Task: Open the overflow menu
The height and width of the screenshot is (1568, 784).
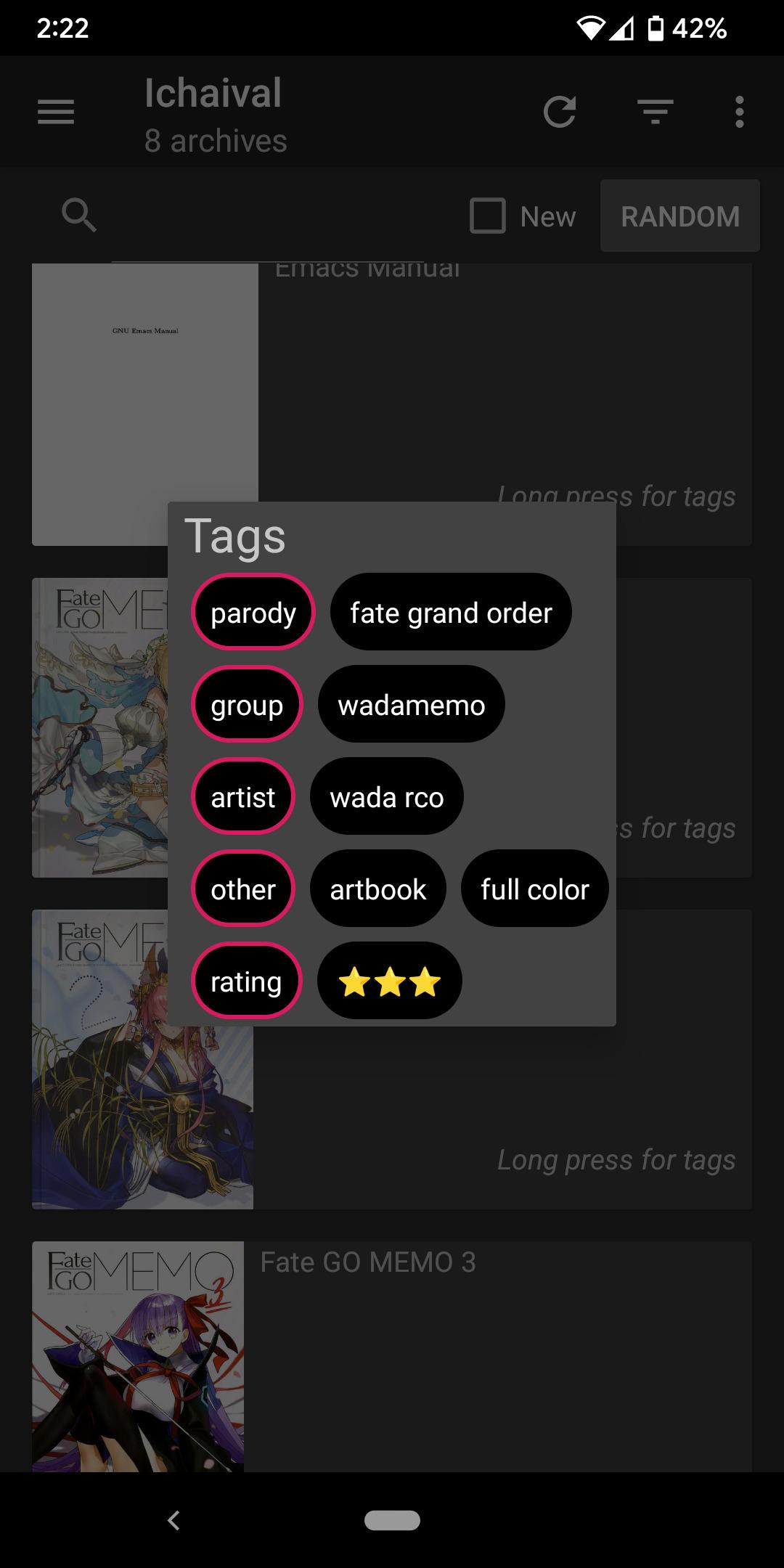Action: [739, 113]
